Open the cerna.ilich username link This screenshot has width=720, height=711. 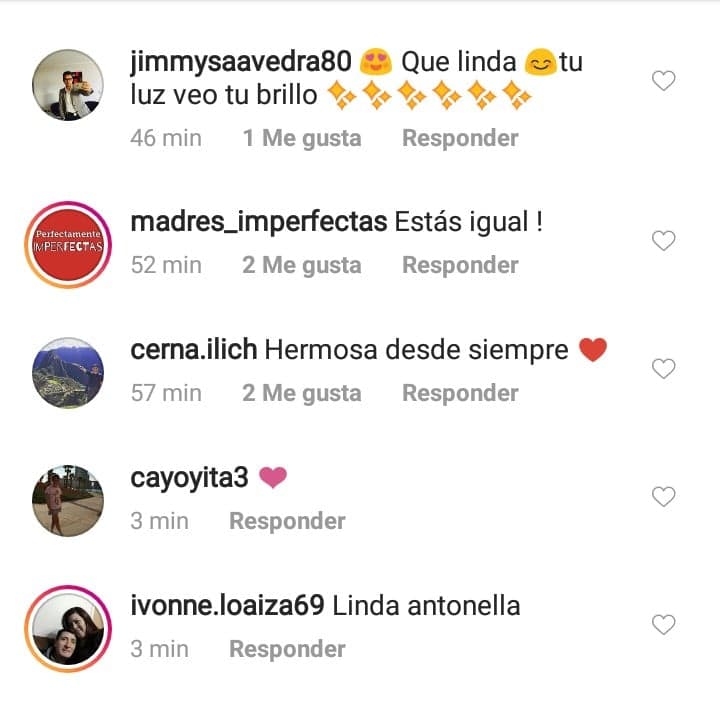(x=194, y=350)
